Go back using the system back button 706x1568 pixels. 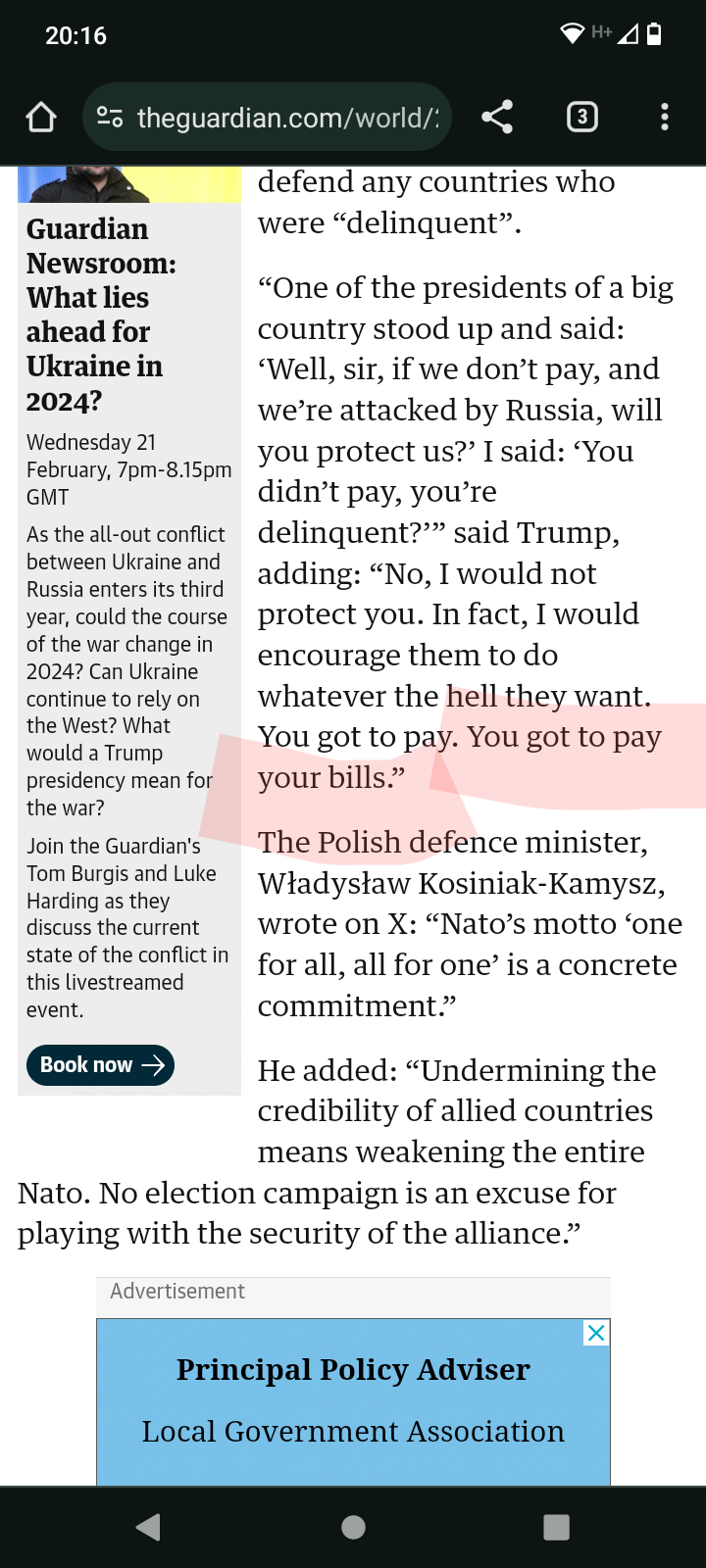point(149,1527)
